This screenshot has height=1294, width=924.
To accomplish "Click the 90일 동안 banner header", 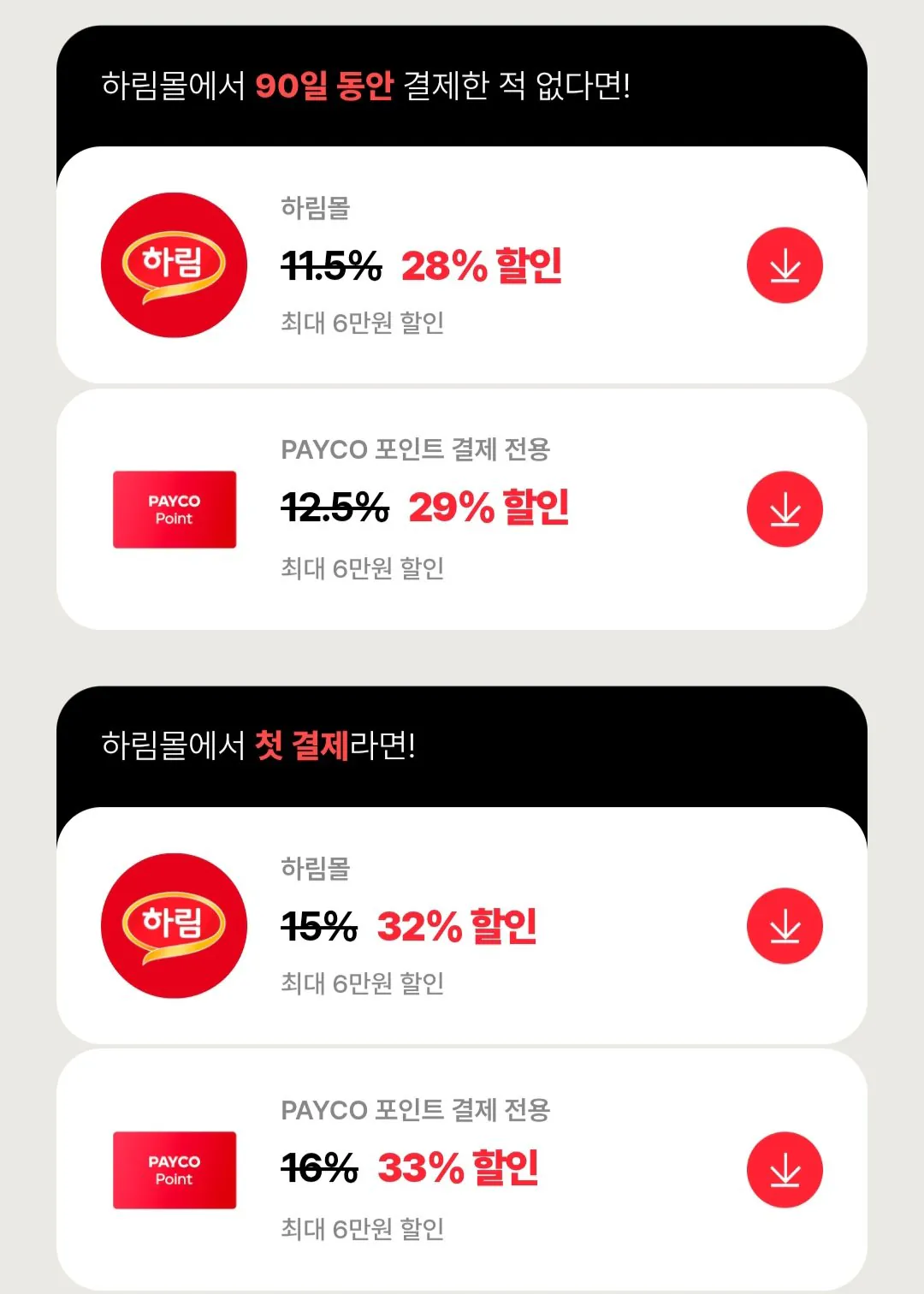I will point(368,84).
